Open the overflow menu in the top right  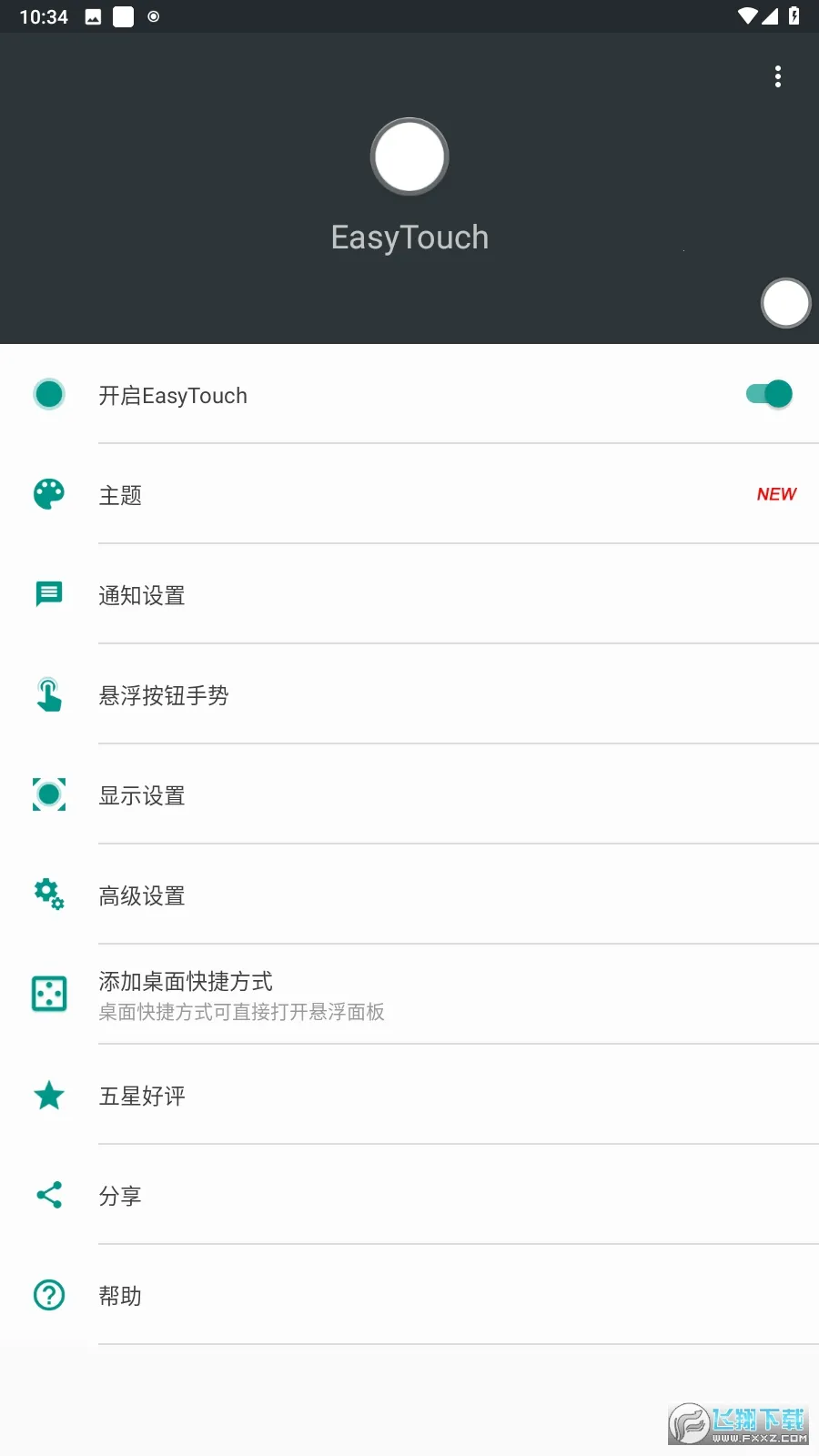(x=778, y=76)
